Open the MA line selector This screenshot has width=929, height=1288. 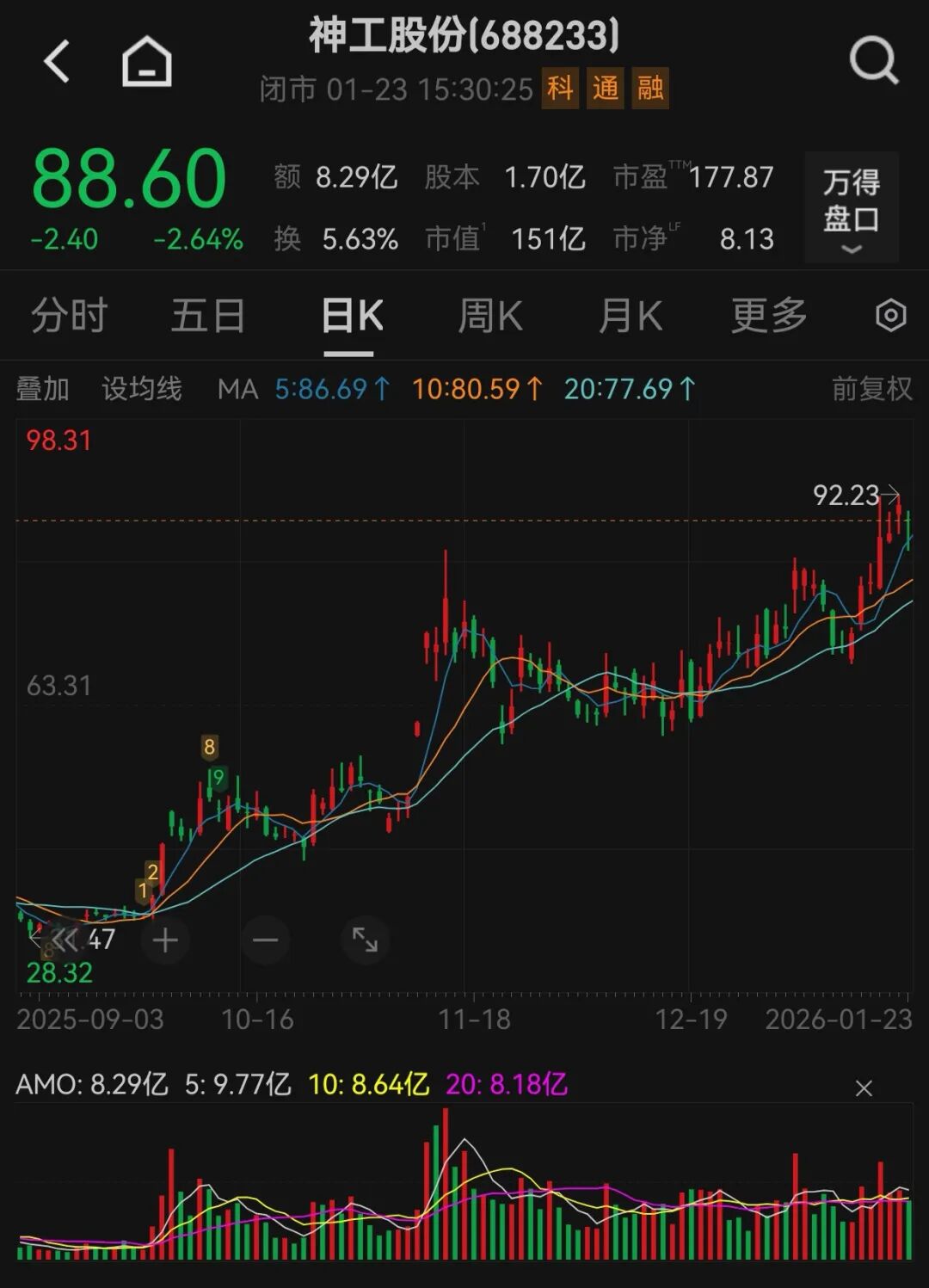[x=239, y=389]
